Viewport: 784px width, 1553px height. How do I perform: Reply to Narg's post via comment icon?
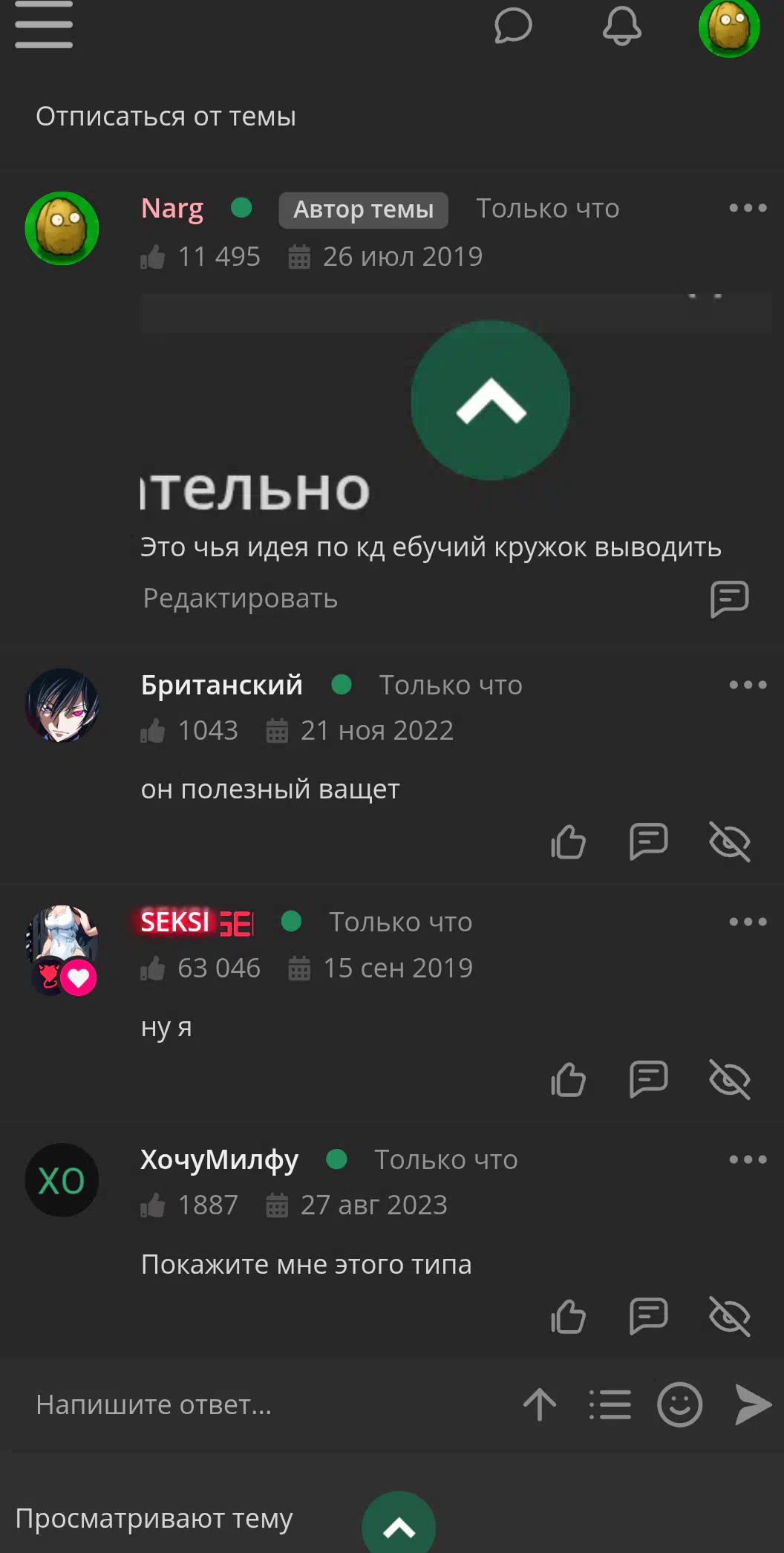(x=729, y=599)
